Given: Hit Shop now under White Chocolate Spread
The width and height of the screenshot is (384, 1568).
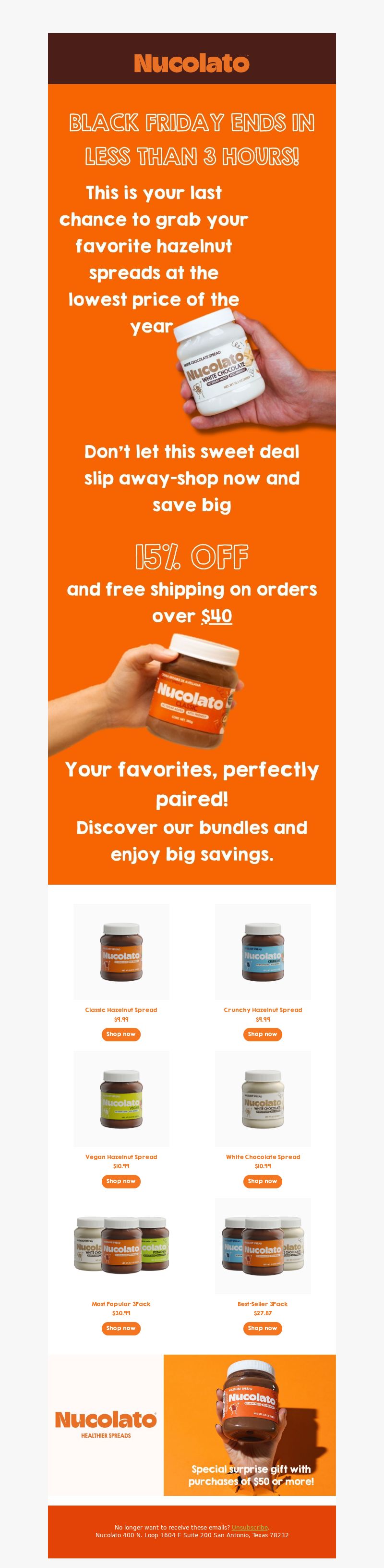Looking at the screenshot, I should coord(263,1182).
